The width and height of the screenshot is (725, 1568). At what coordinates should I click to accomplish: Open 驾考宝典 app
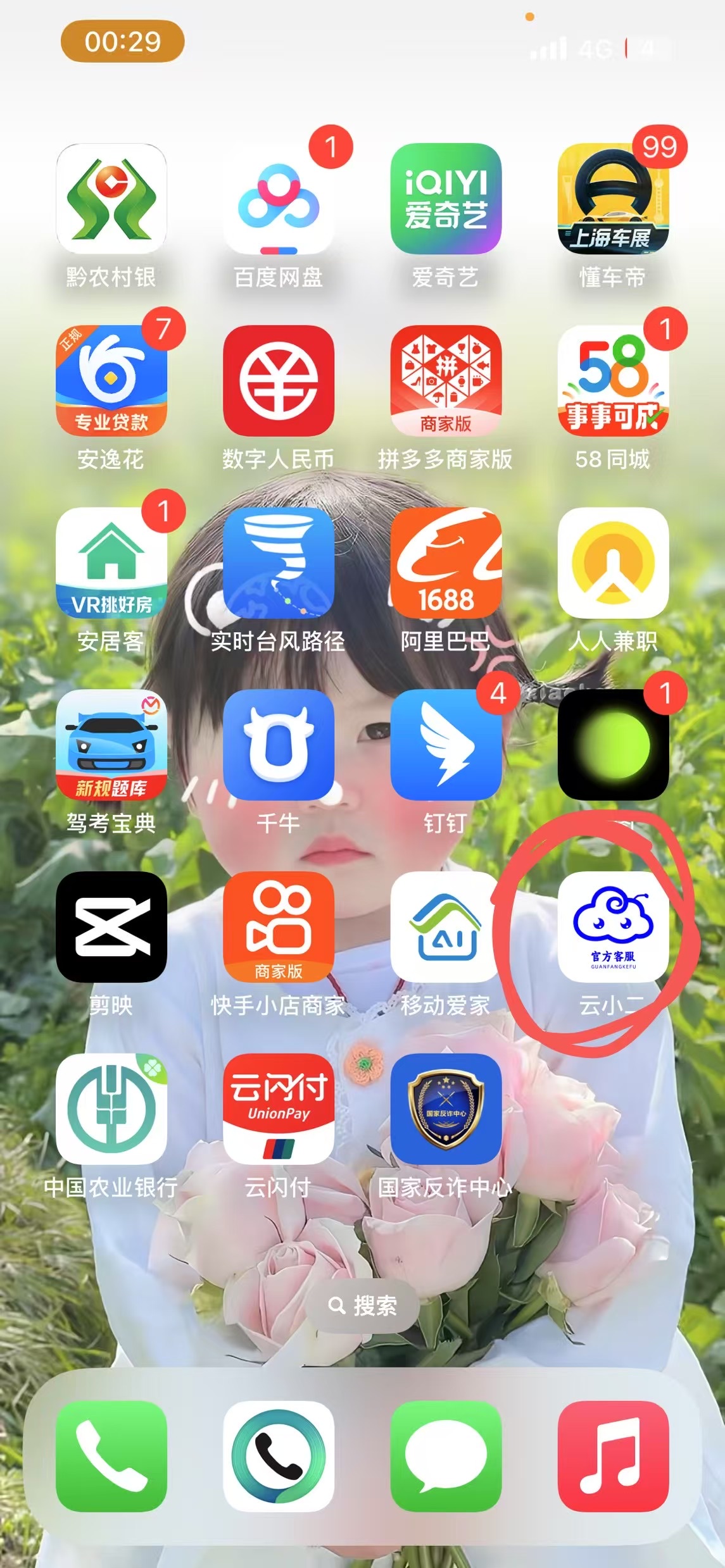pos(111,745)
